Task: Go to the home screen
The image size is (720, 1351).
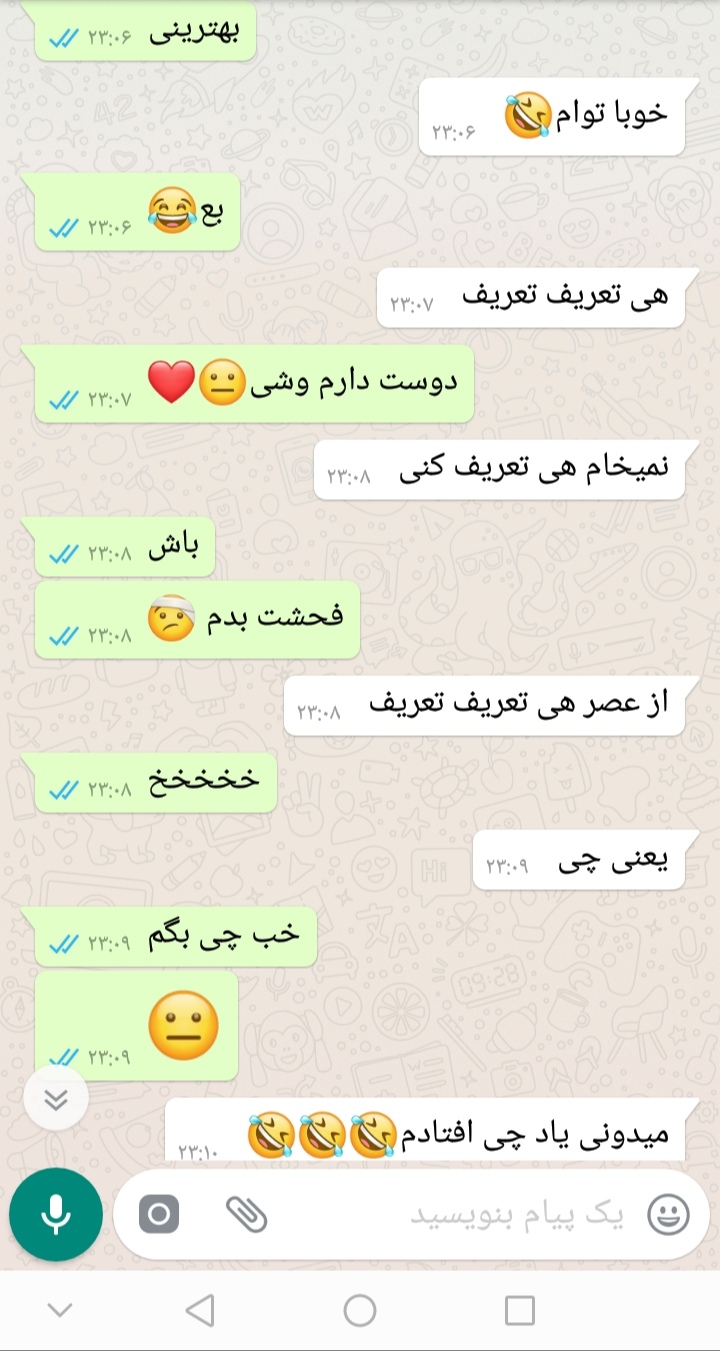Action: click(360, 1310)
